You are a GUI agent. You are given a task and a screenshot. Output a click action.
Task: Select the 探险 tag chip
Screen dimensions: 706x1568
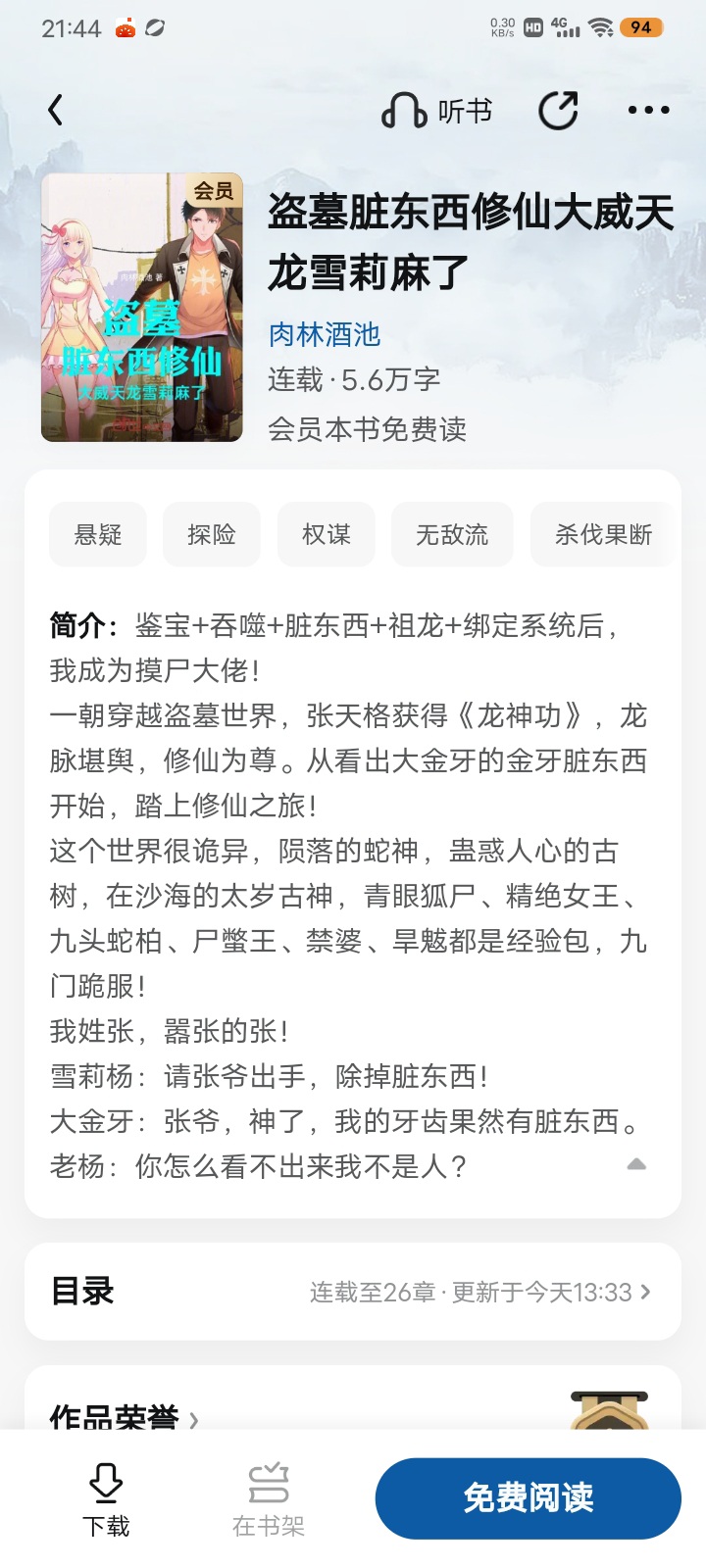point(212,534)
